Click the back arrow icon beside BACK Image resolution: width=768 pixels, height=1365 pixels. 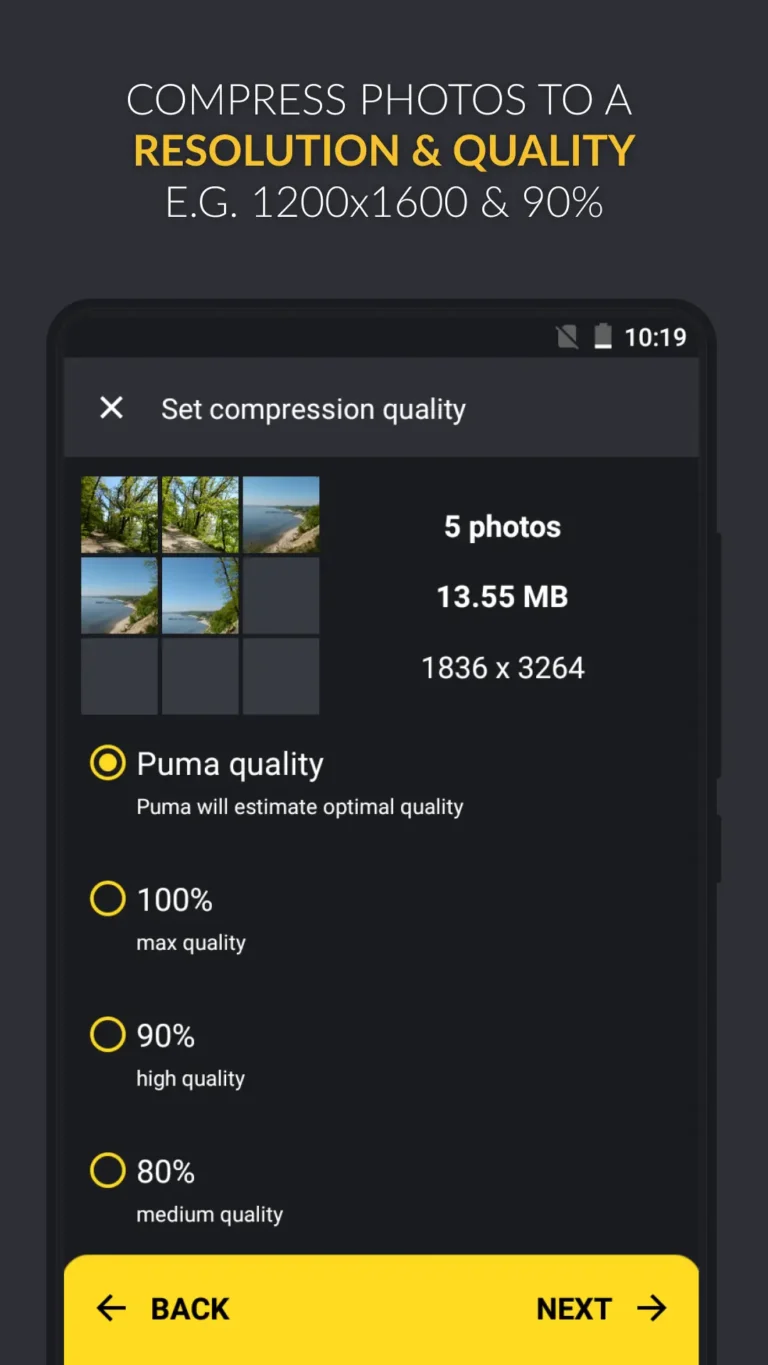[110, 1308]
